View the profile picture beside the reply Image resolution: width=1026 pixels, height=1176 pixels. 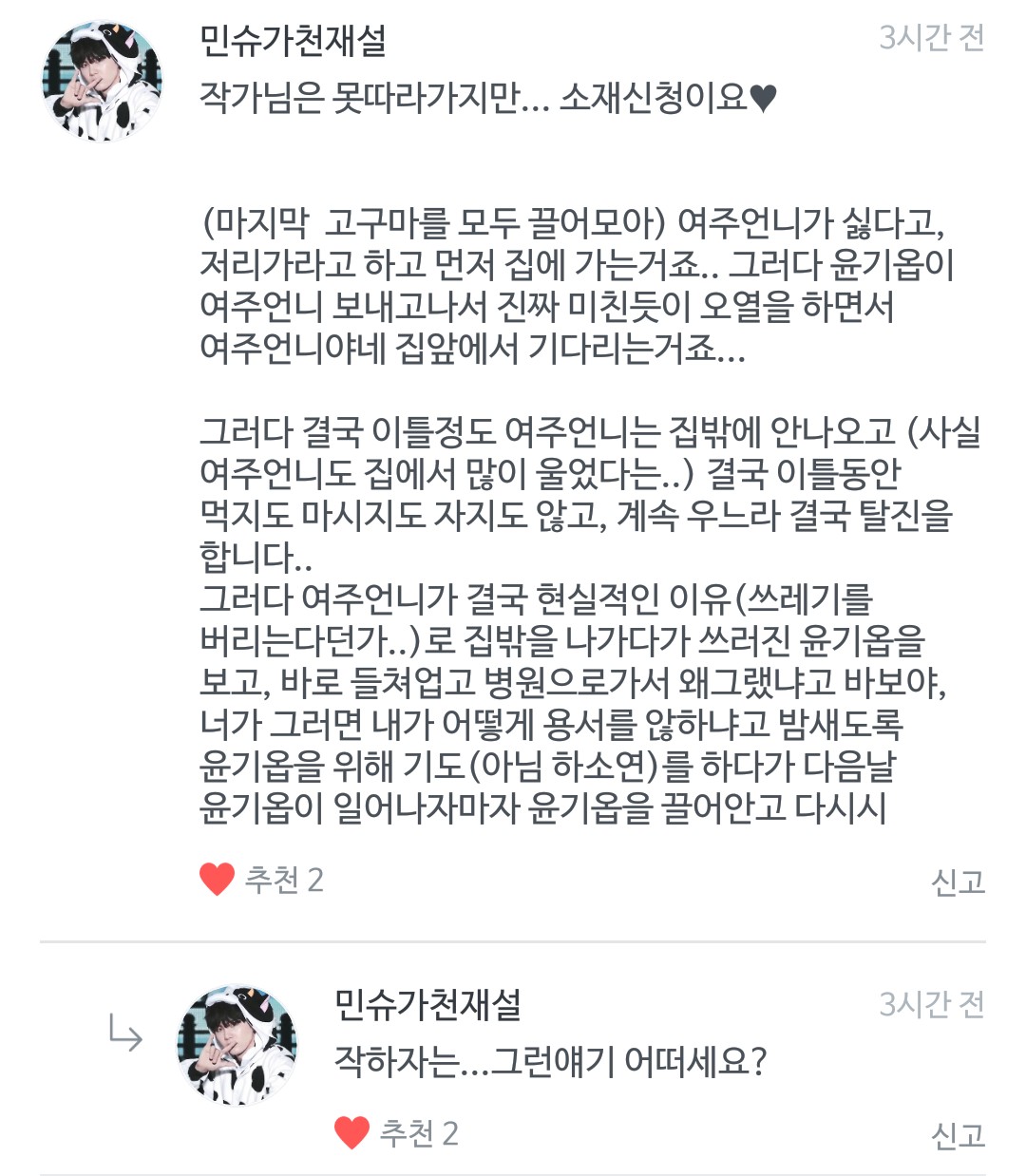pos(237,1045)
